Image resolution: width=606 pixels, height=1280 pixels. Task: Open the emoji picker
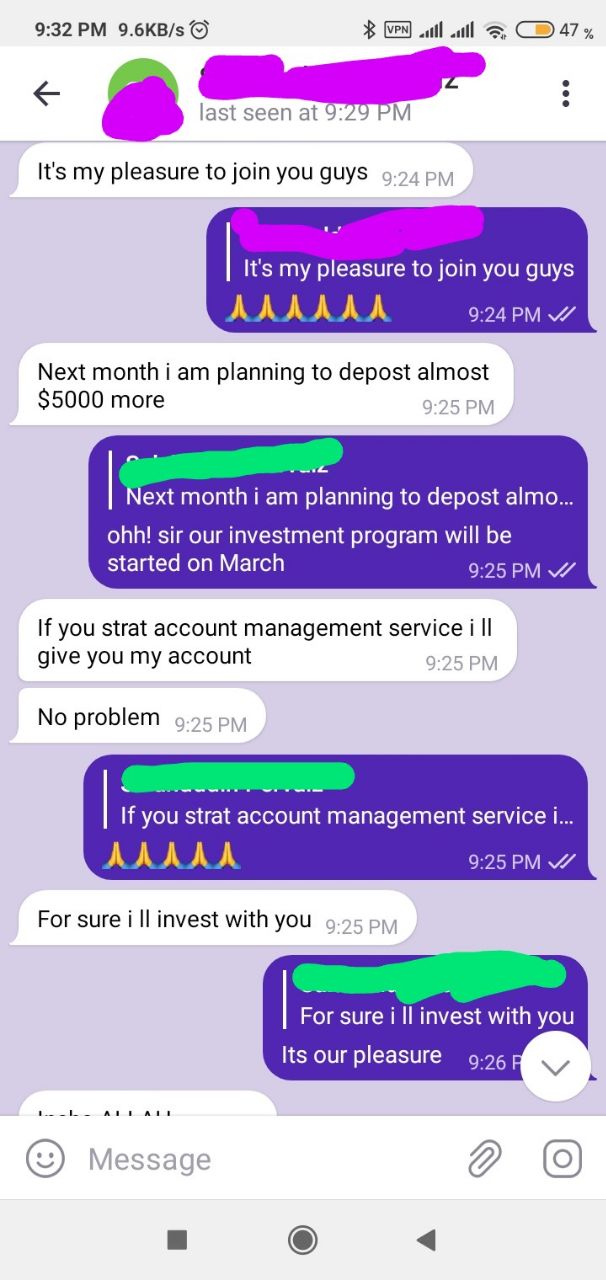pos(45,1159)
